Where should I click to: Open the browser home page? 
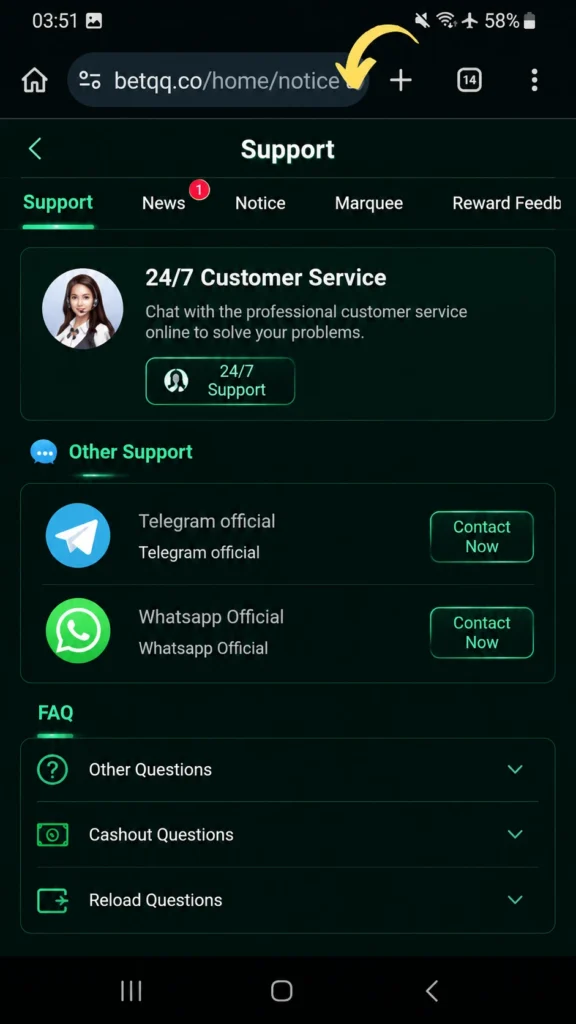pyautogui.click(x=35, y=80)
